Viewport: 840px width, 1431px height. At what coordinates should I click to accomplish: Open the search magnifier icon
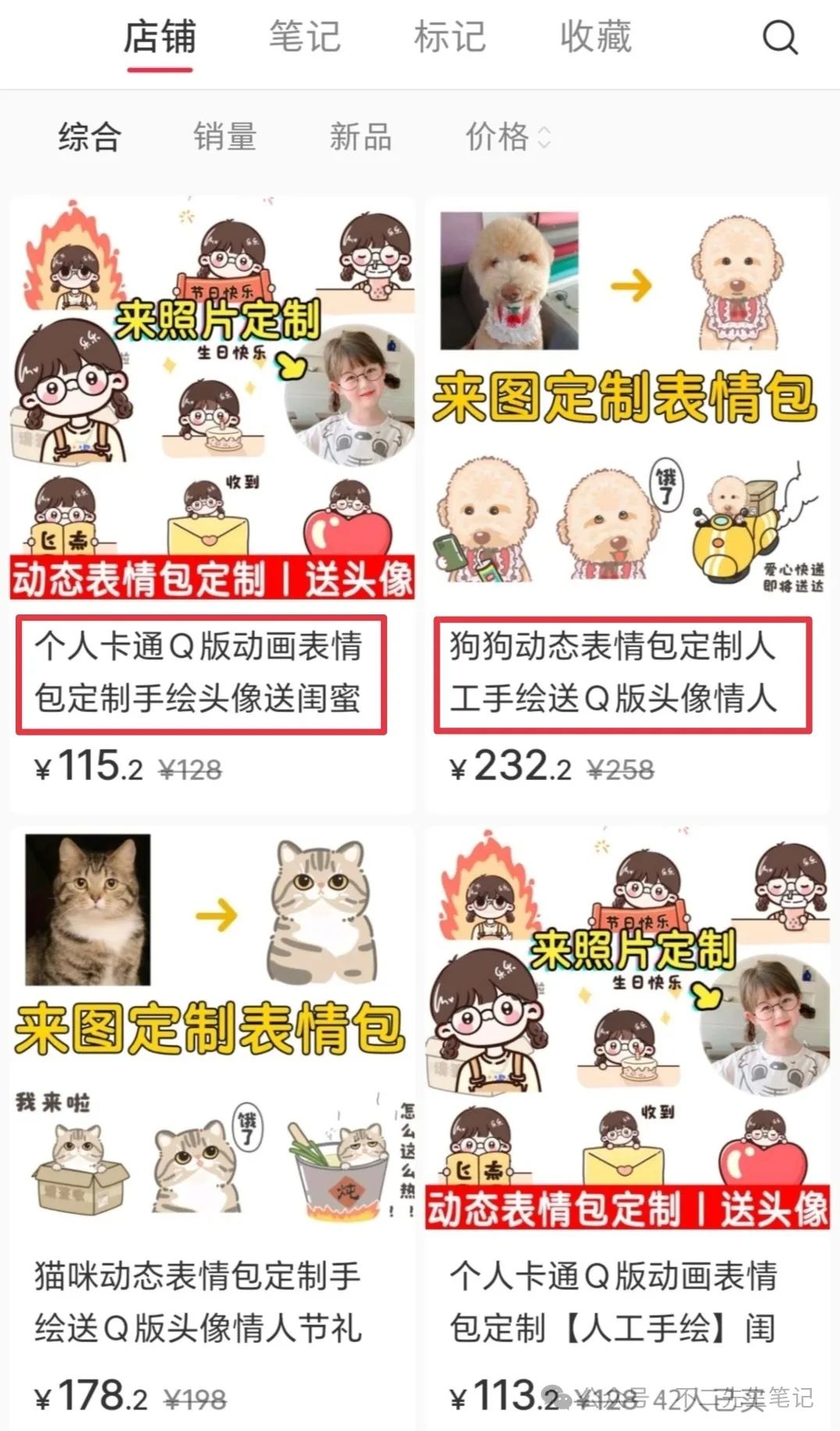[x=779, y=37]
